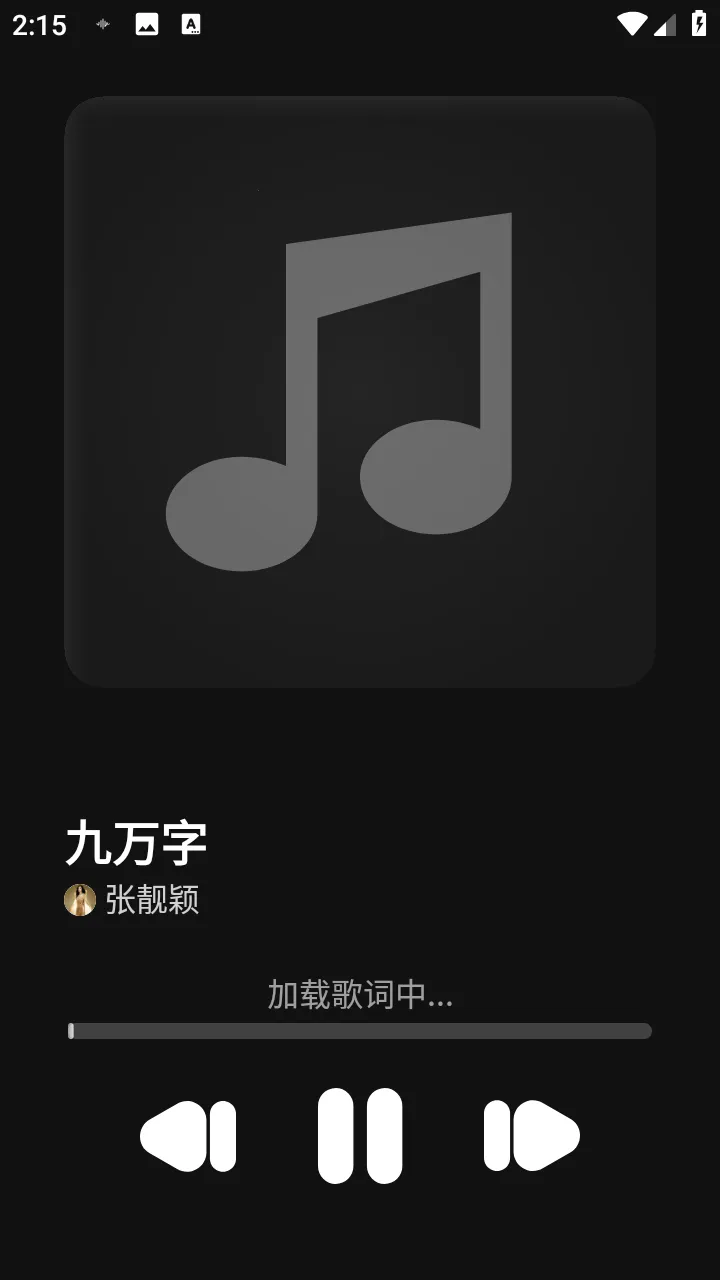Toggle playback with the center pause control

click(360, 1136)
